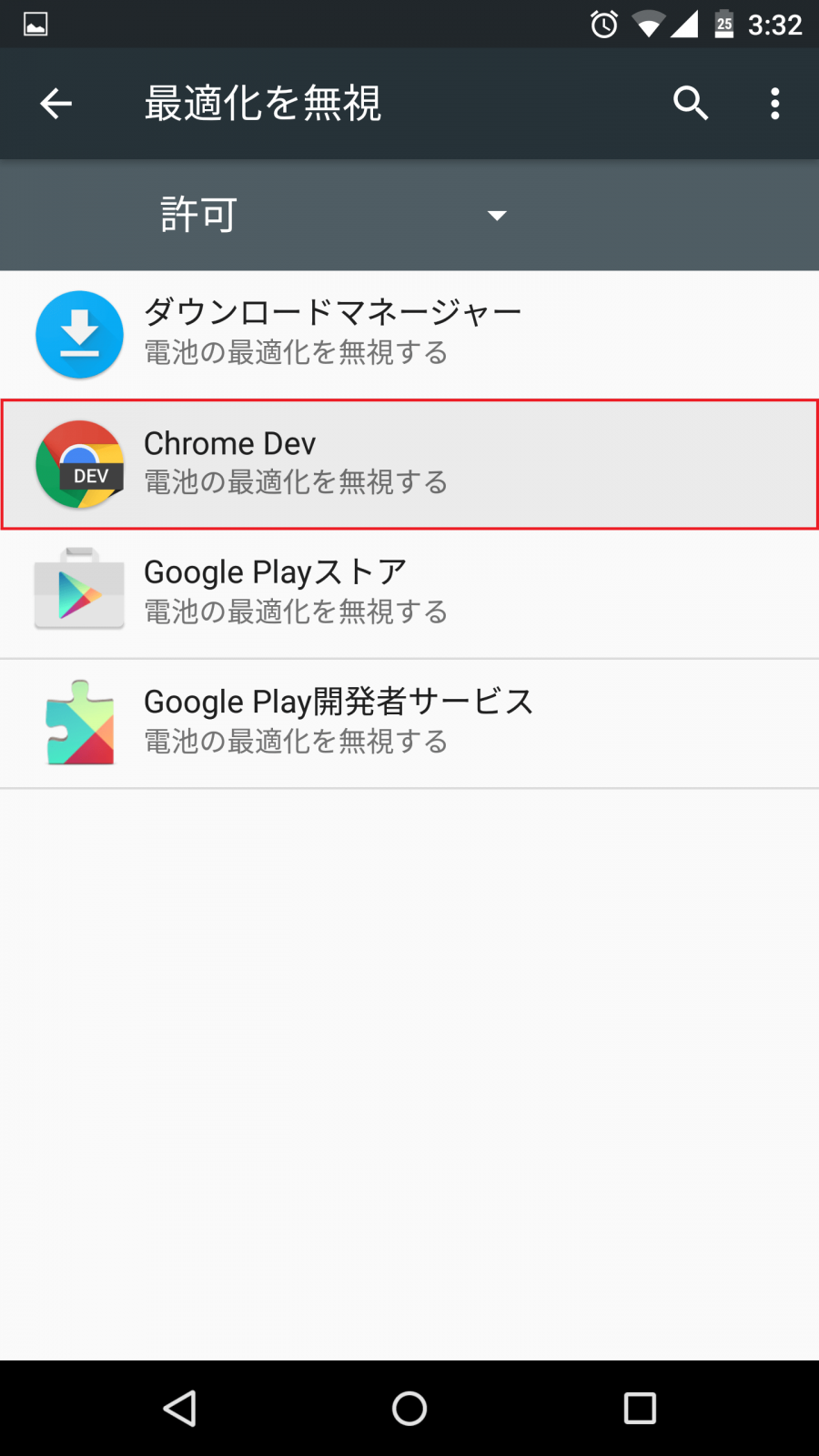Click the back arrow in the toolbar

click(56, 103)
